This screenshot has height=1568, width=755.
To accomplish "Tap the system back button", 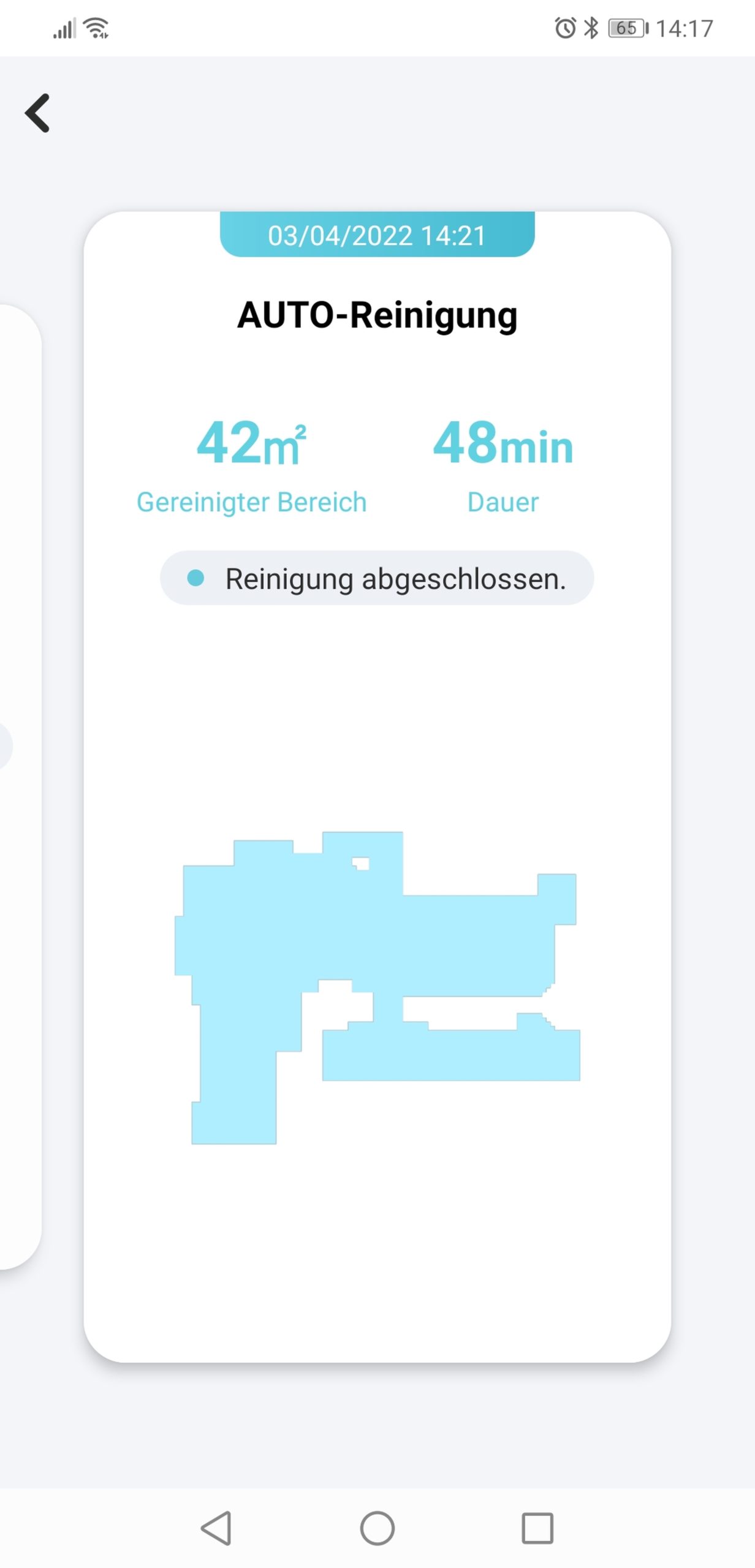I will coord(216,1528).
